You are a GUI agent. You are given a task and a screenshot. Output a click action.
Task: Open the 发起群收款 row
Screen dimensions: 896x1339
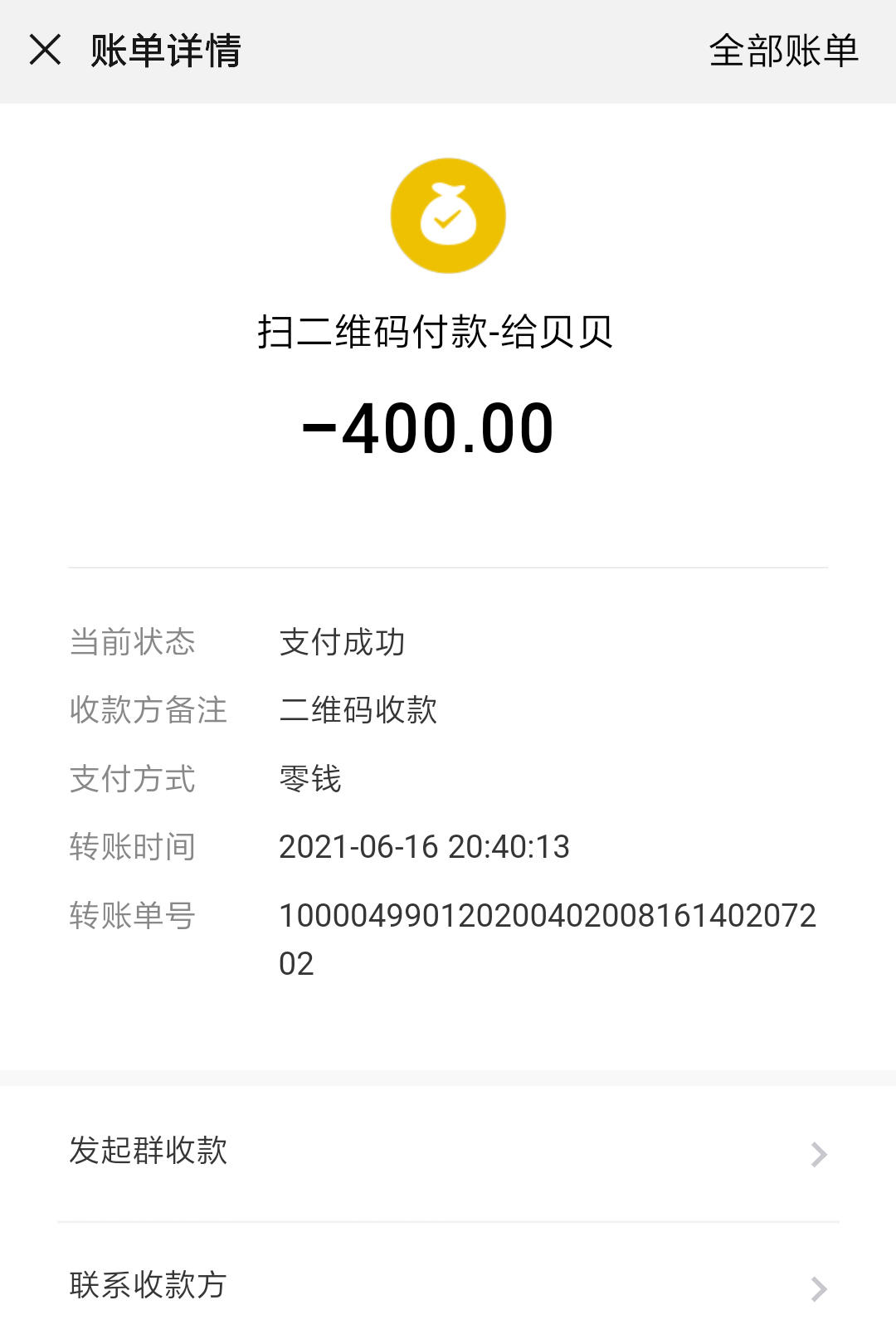point(448,1152)
